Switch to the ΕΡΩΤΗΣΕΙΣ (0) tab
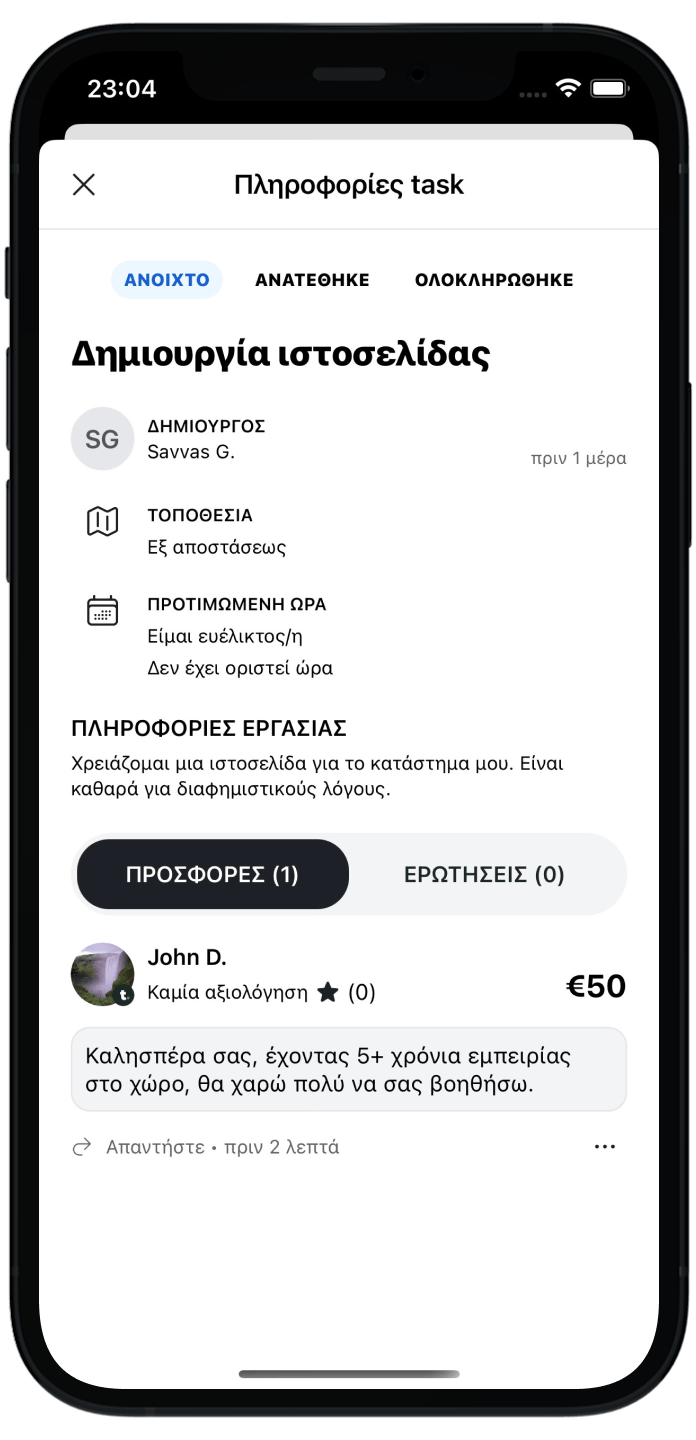 point(484,875)
